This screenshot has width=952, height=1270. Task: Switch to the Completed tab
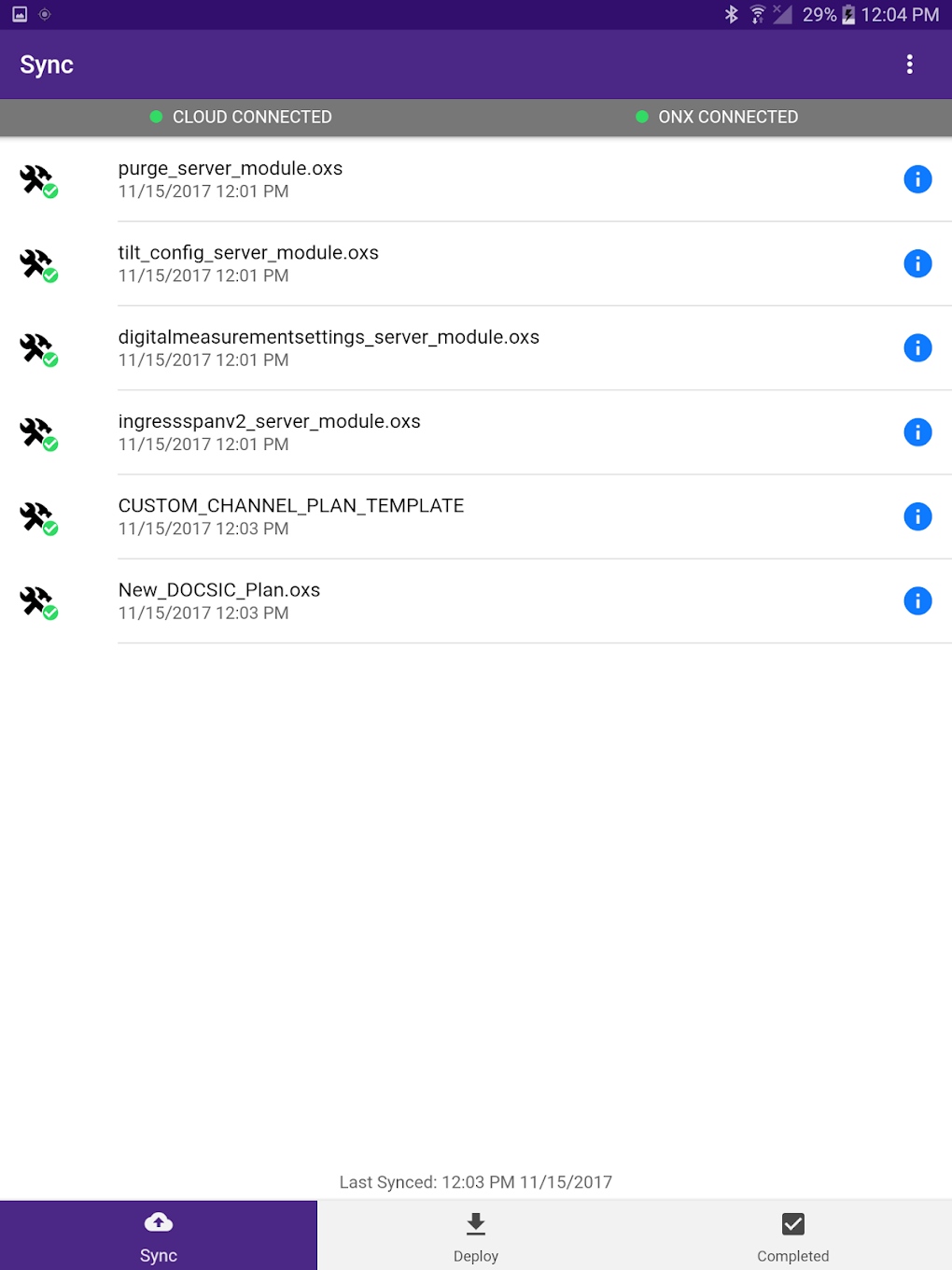pos(792,1235)
